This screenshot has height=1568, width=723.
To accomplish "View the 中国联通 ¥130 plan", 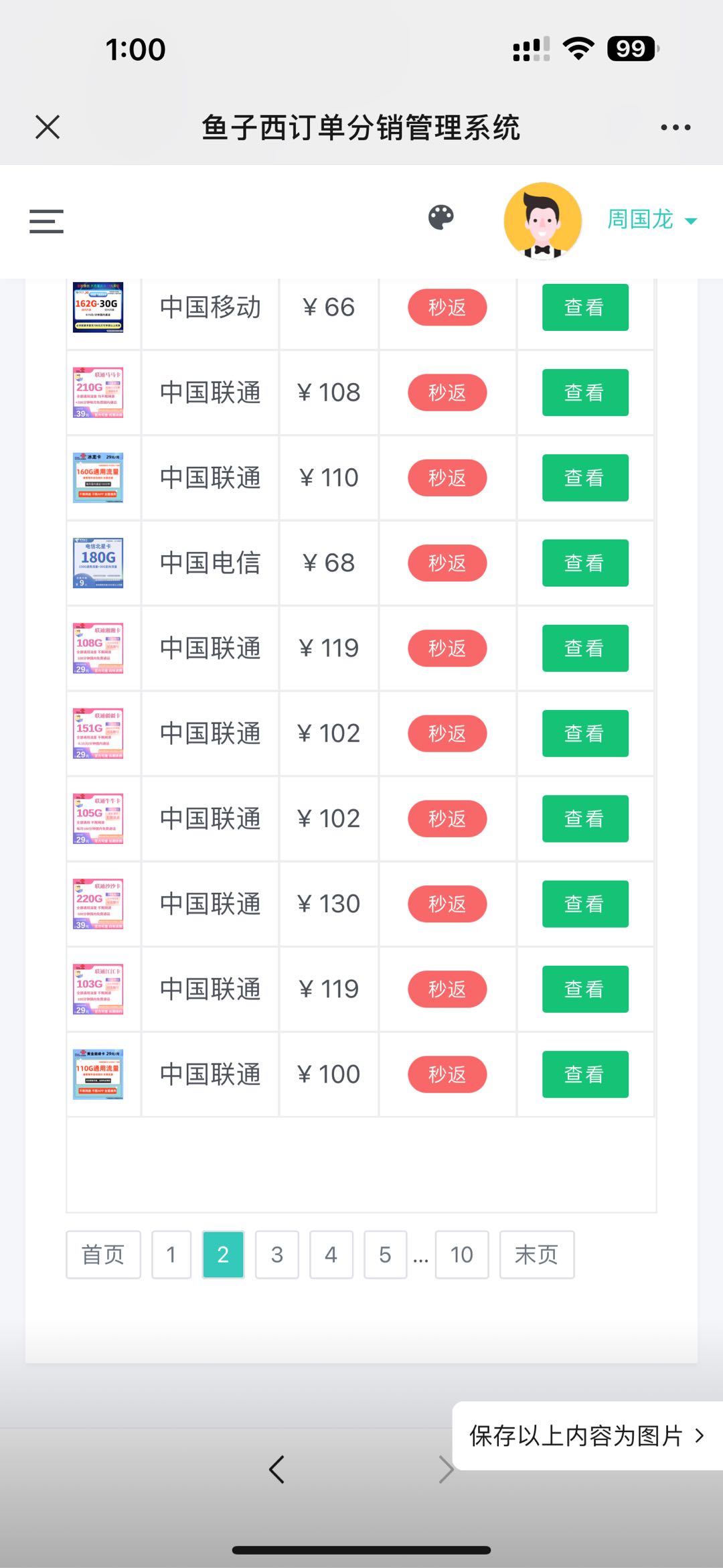I will click(x=585, y=904).
